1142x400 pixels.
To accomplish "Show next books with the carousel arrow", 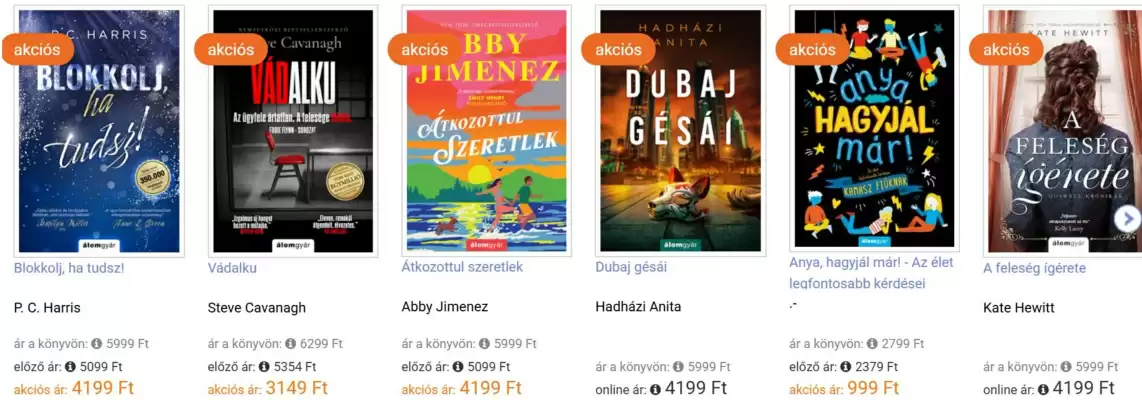I will tap(1128, 219).
